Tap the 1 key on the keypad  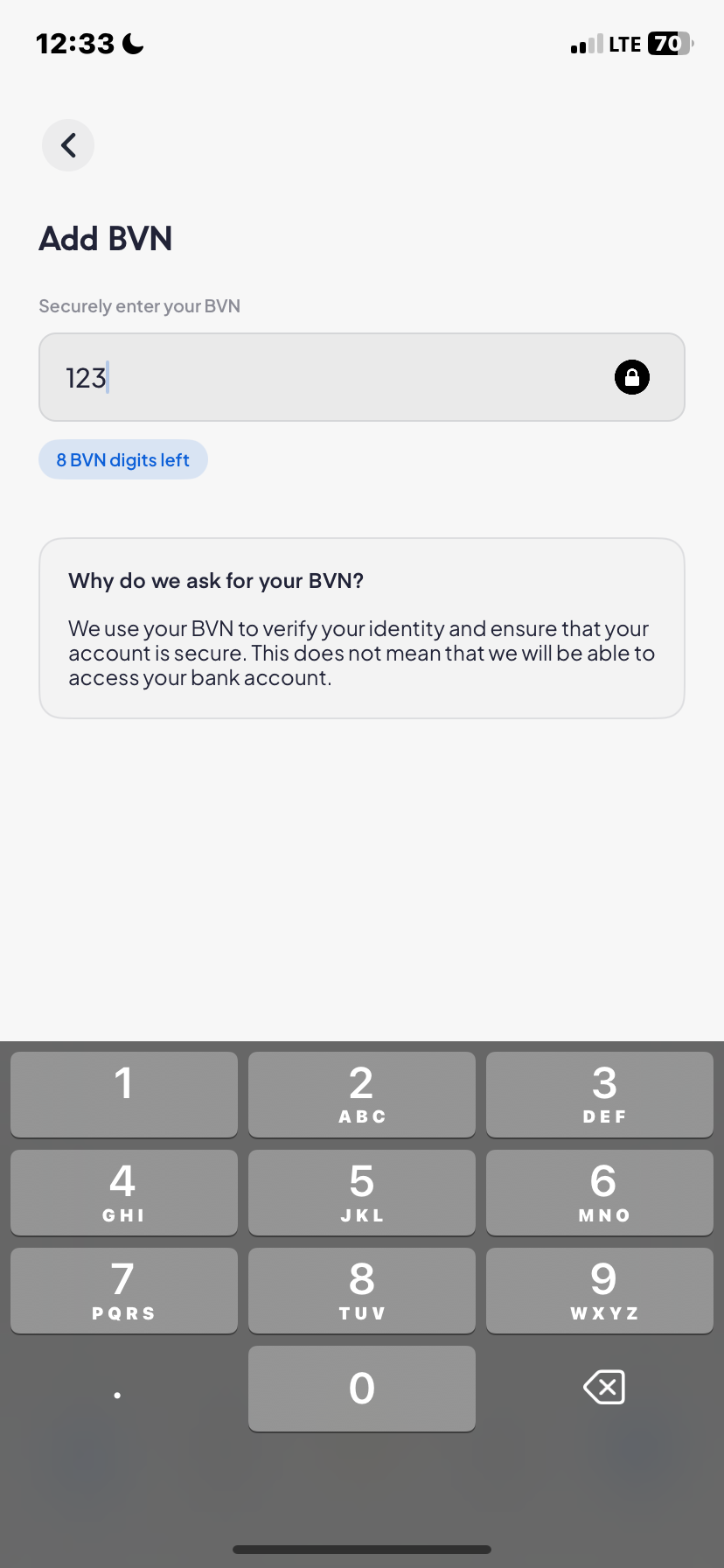[124, 1094]
